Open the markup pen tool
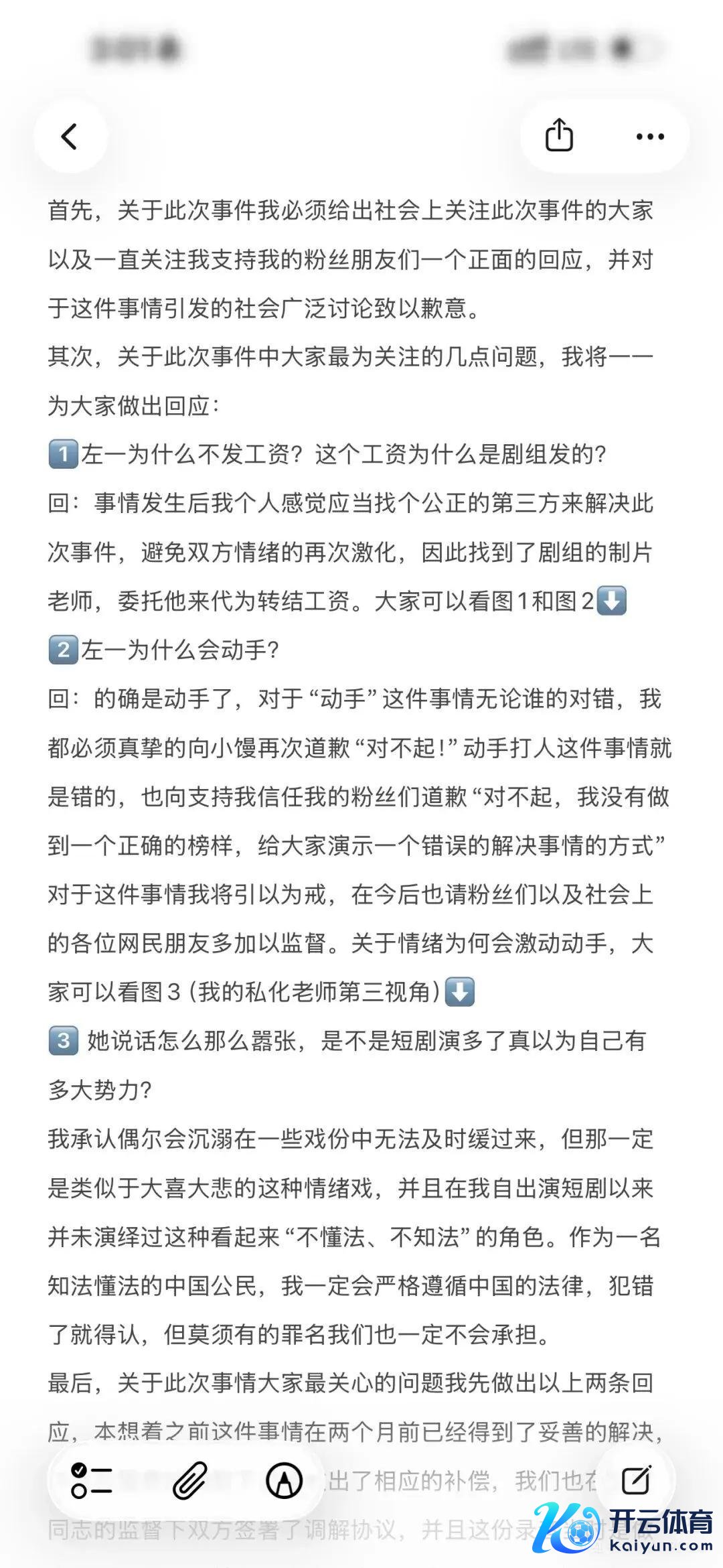Viewport: 723px width, 1568px height. (x=284, y=1481)
